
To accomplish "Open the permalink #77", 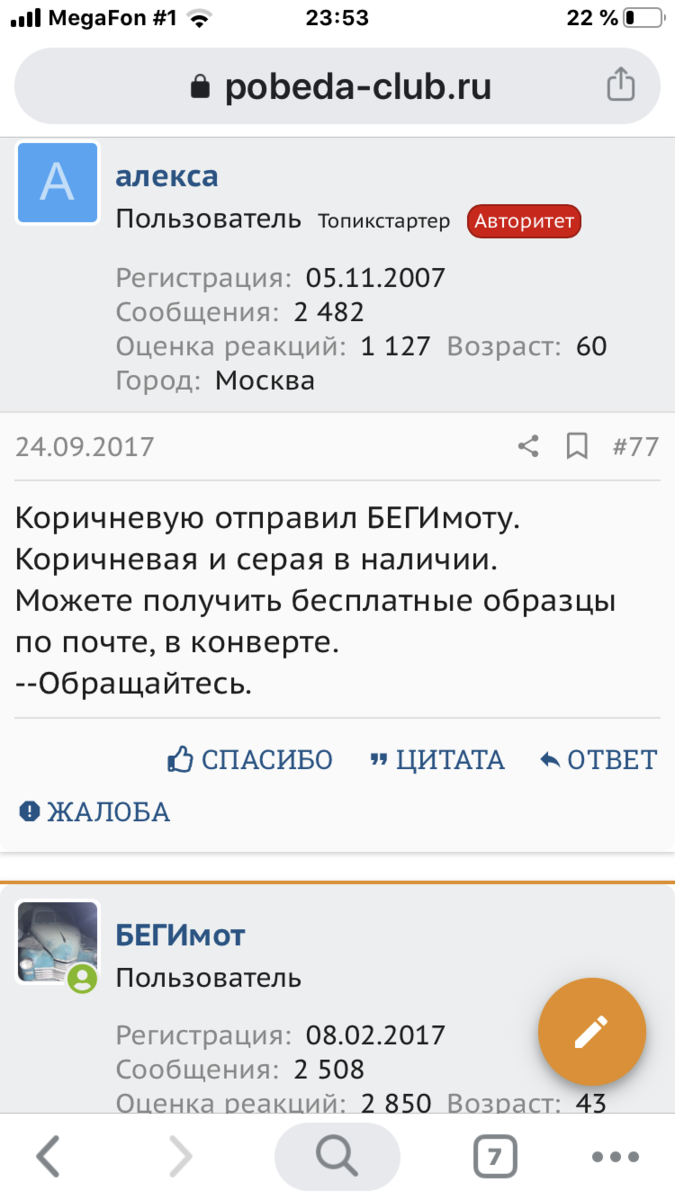I will (635, 446).
